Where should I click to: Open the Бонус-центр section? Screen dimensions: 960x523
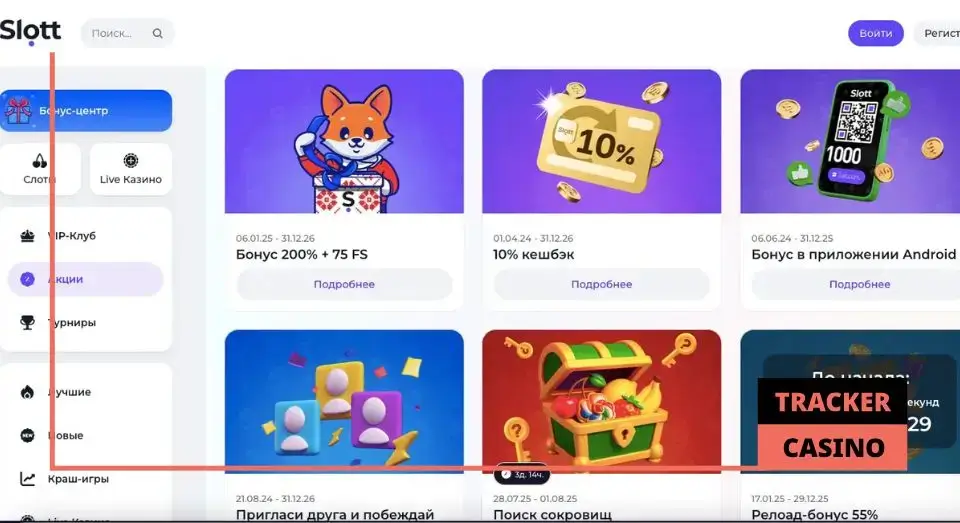pos(86,110)
